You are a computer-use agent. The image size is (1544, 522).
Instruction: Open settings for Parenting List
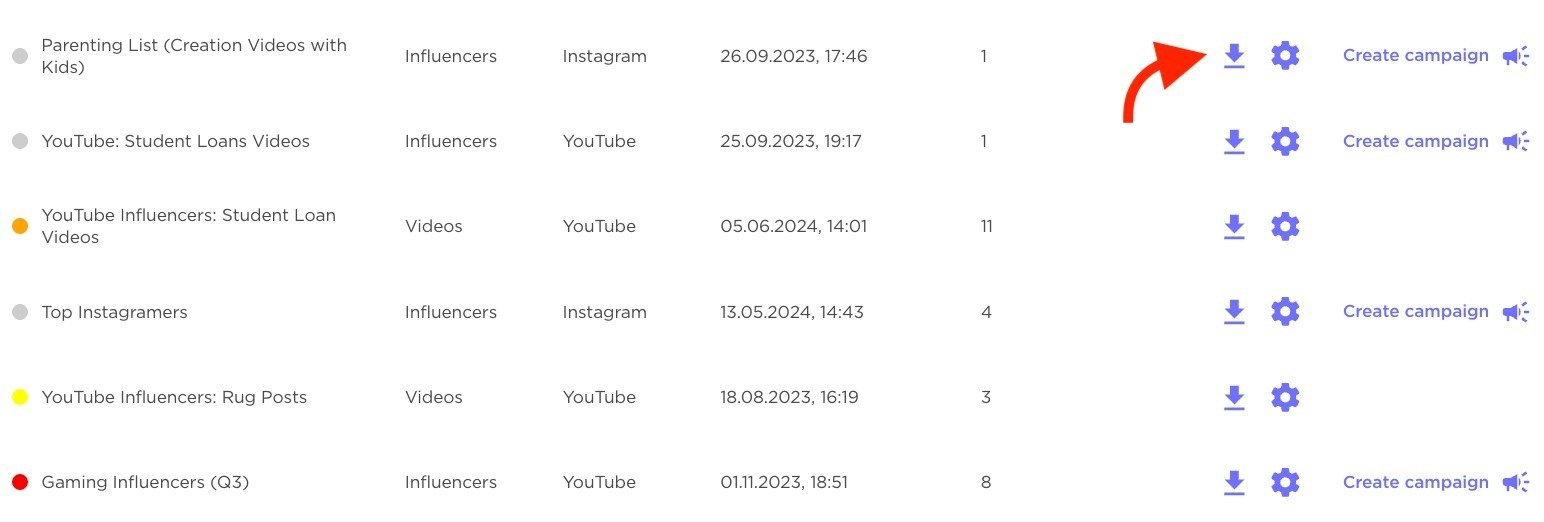coord(1284,56)
